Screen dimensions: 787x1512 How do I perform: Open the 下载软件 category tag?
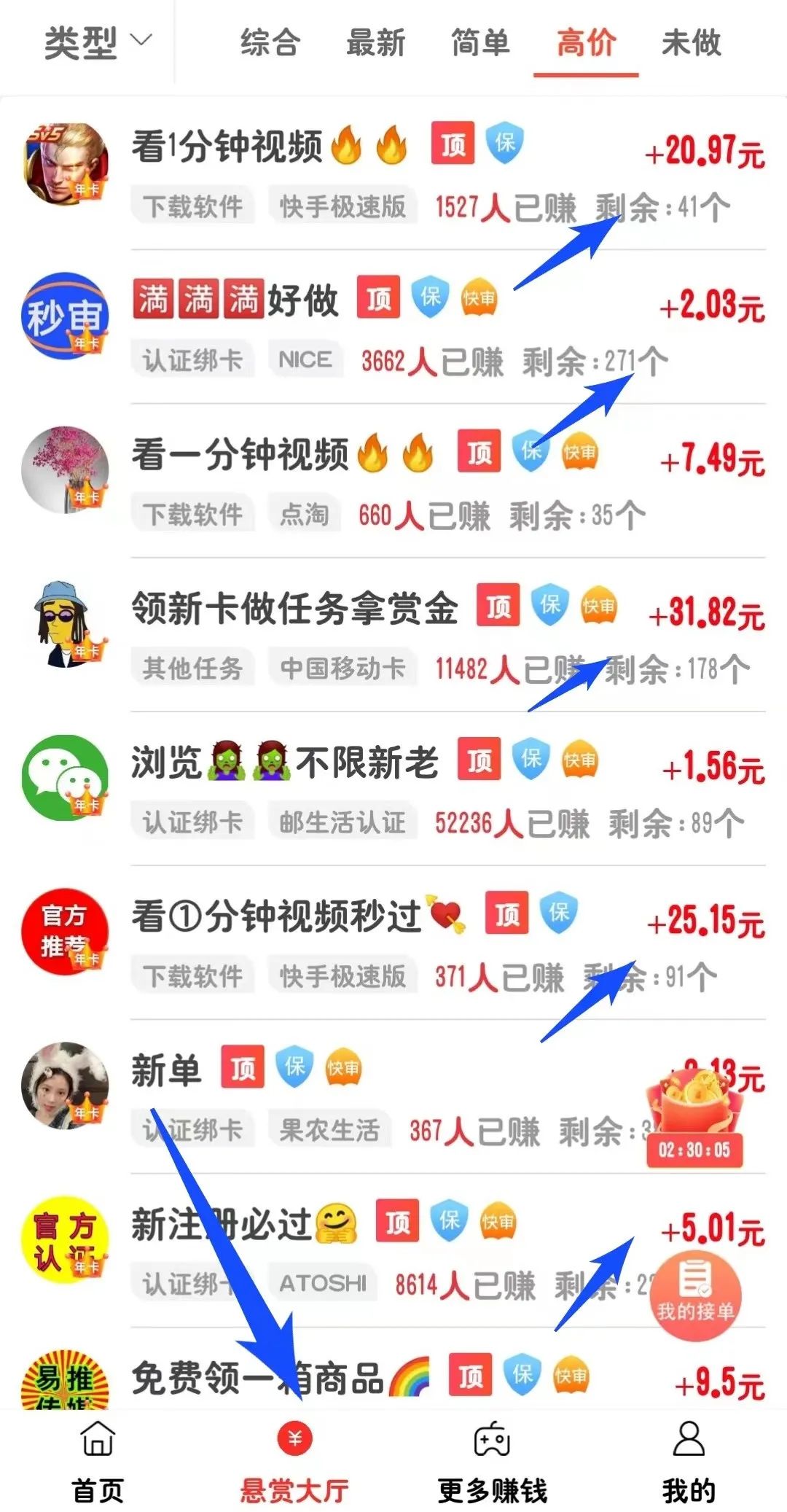[x=193, y=205]
